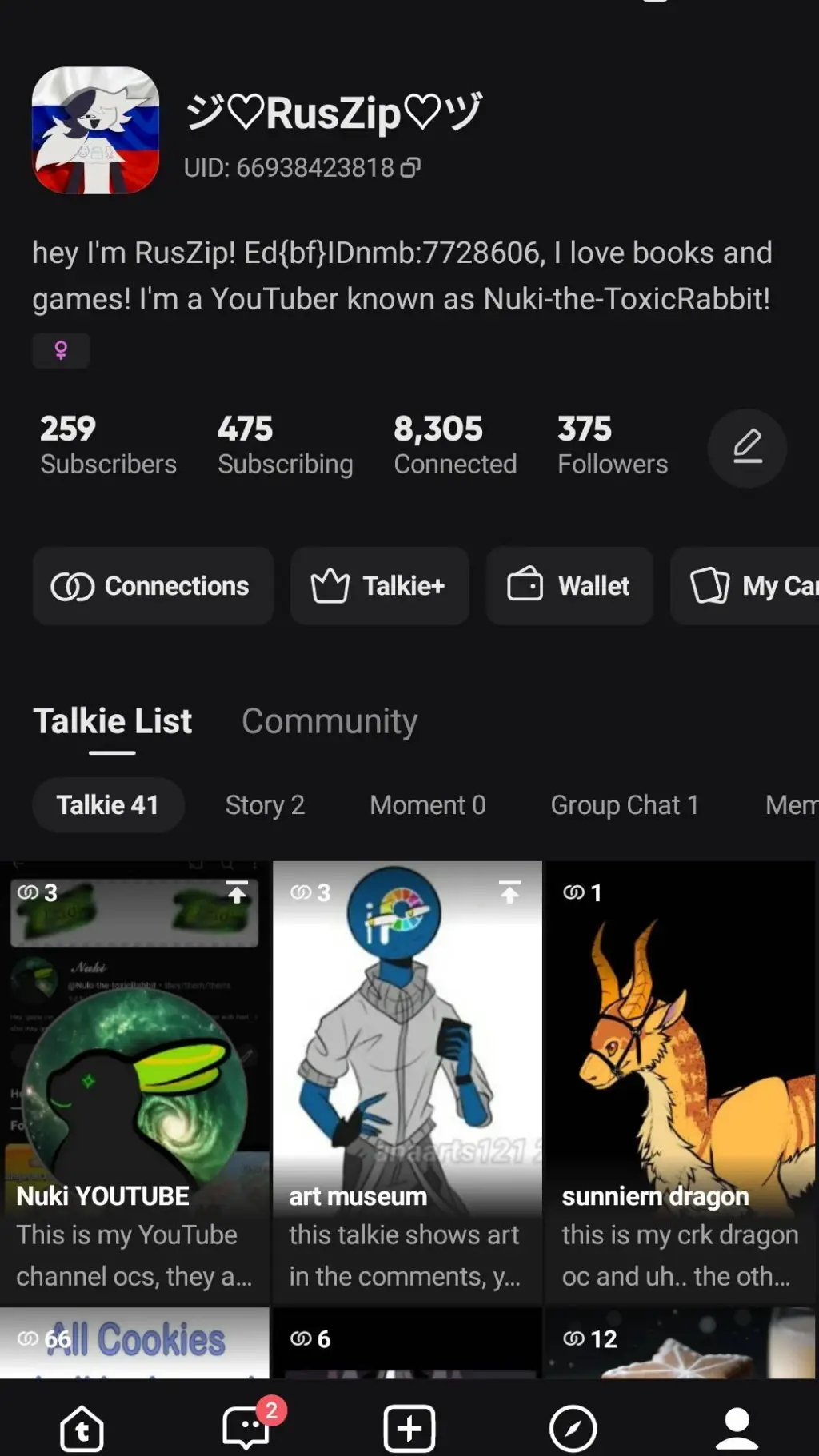The height and width of the screenshot is (1456, 819).
Task: Edit profile with the pencil icon
Action: click(x=747, y=448)
